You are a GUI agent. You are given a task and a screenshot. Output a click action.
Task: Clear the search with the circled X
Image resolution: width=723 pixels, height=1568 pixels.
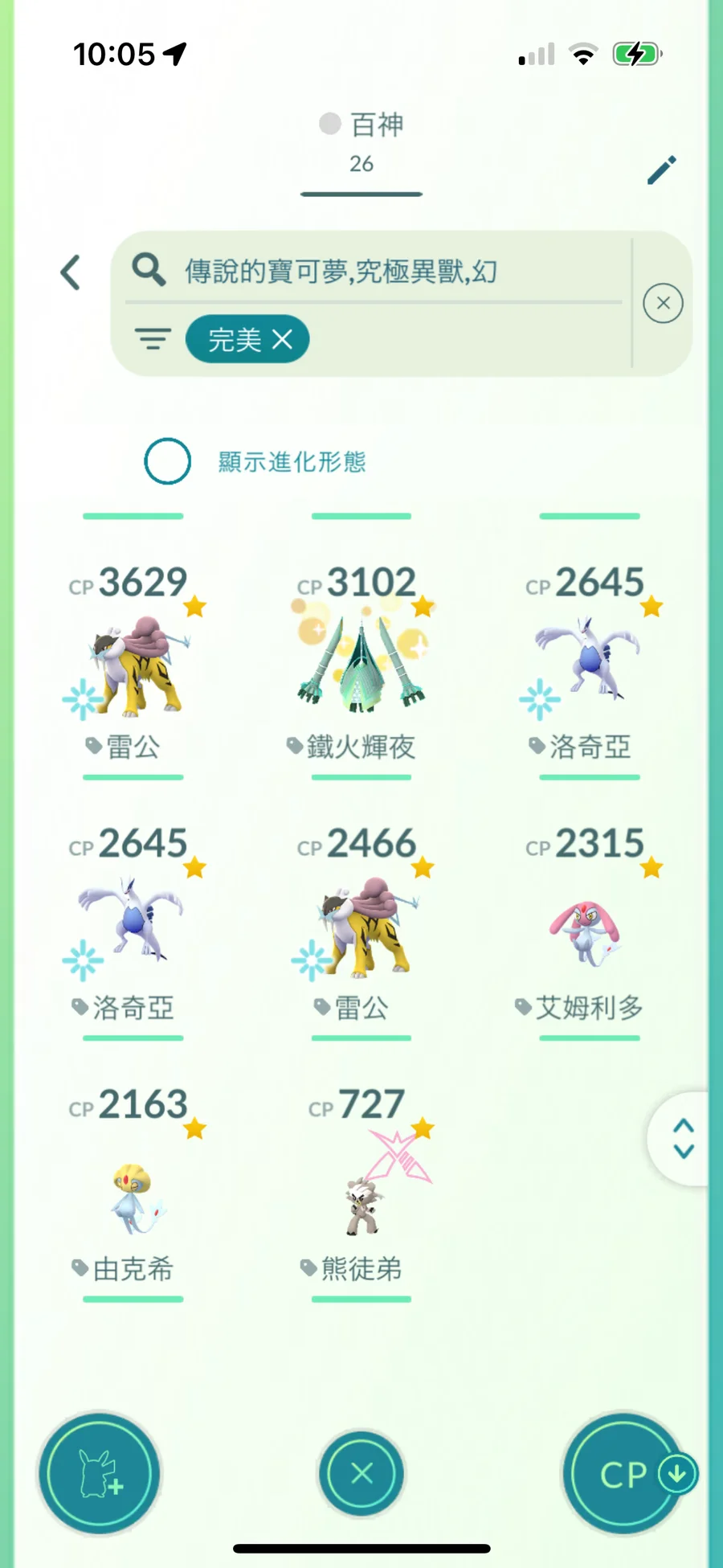tap(663, 303)
